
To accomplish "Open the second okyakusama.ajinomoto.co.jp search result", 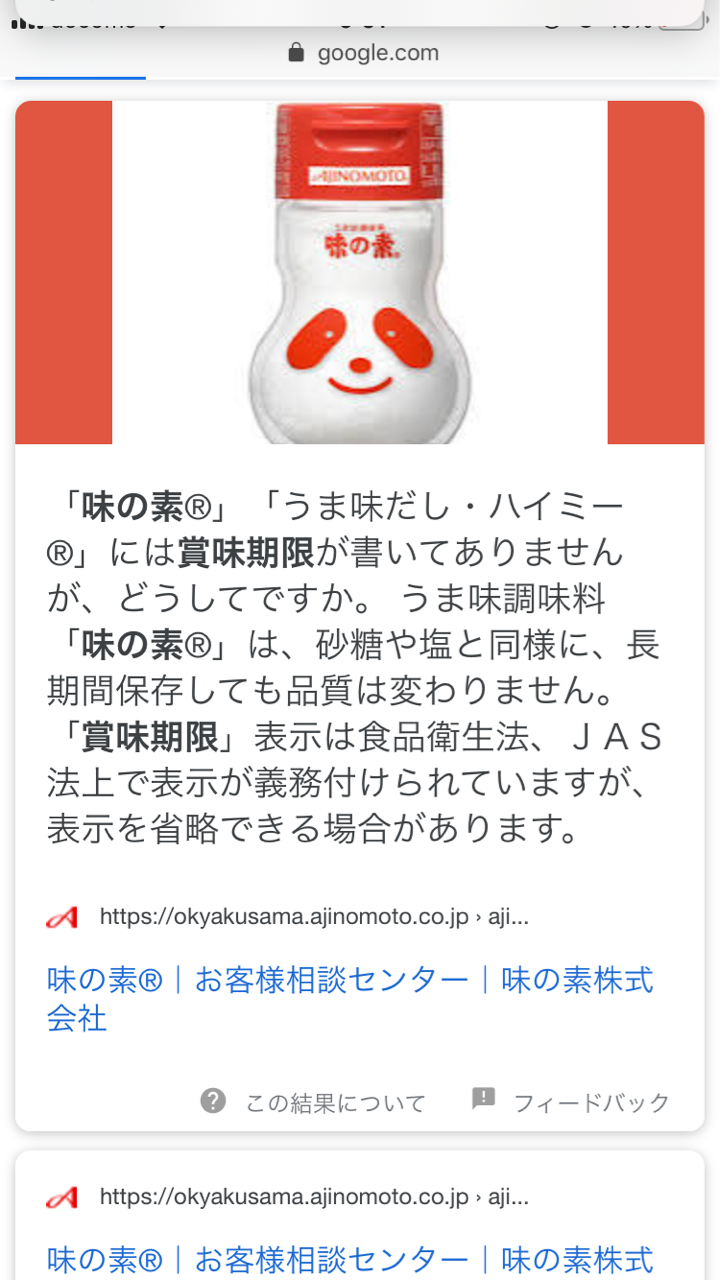I will click(x=350, y=1259).
